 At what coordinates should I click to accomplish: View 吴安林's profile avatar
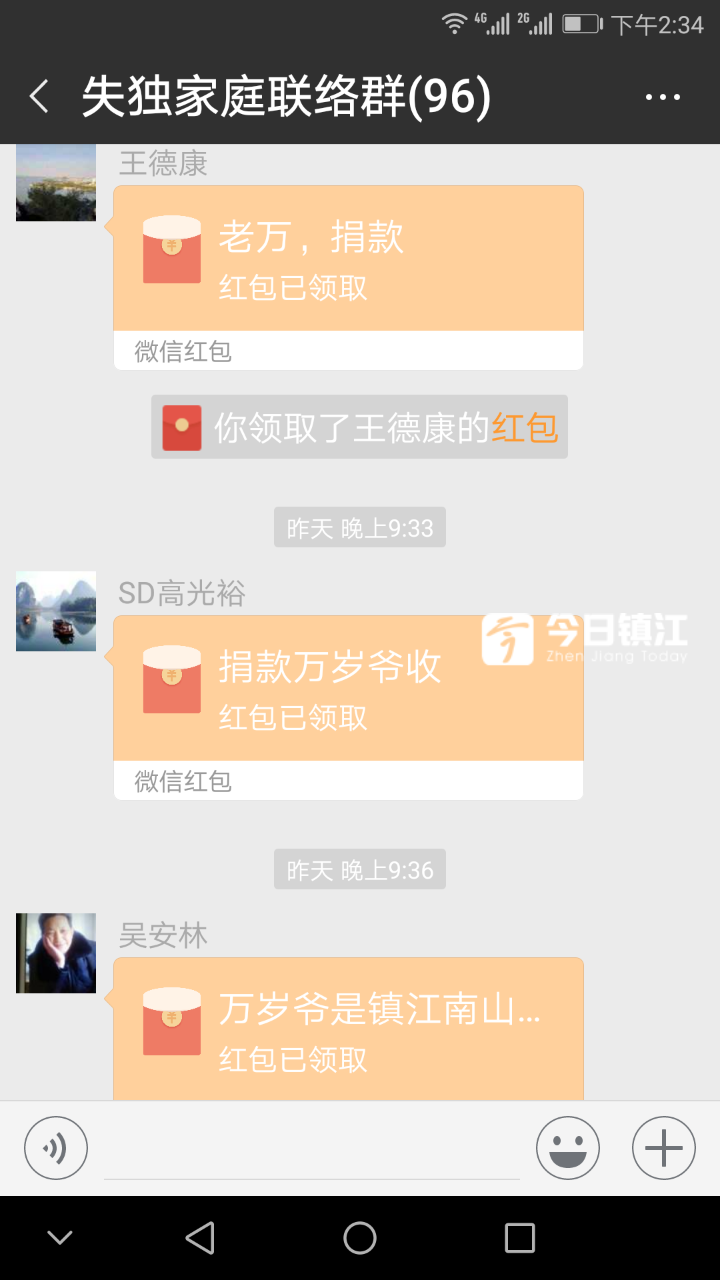coord(56,953)
